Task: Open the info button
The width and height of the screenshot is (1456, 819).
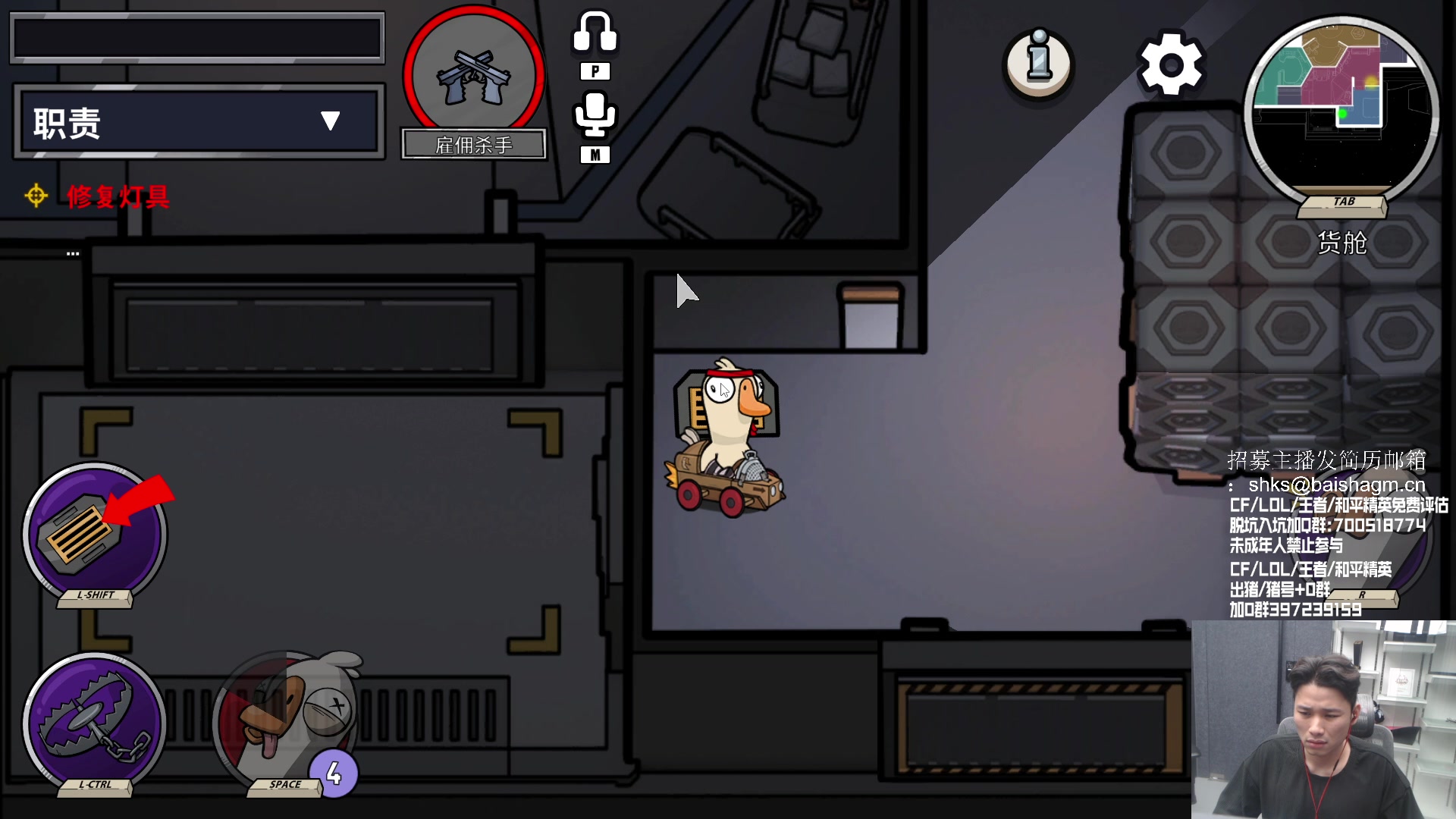Action: [1038, 64]
